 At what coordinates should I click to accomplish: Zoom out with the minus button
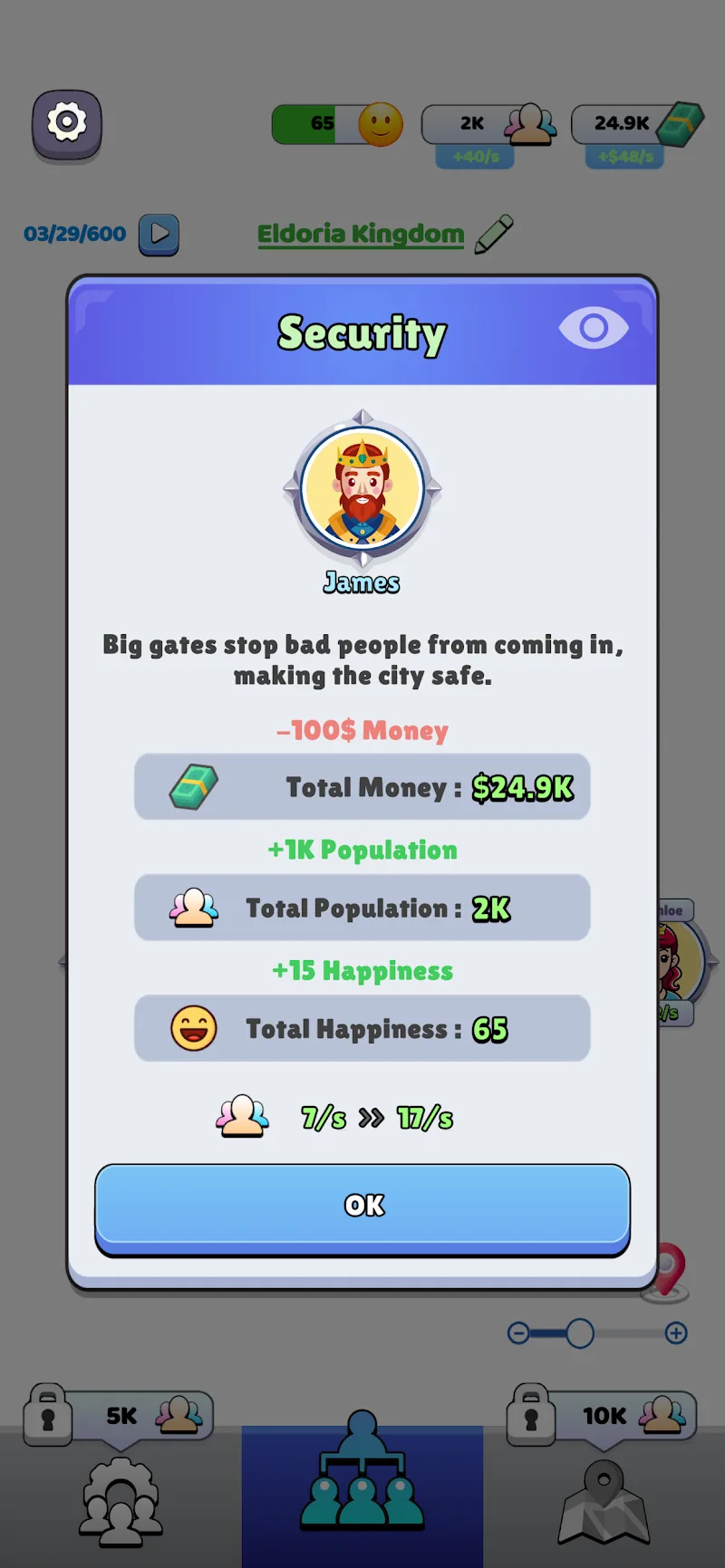tap(518, 1332)
